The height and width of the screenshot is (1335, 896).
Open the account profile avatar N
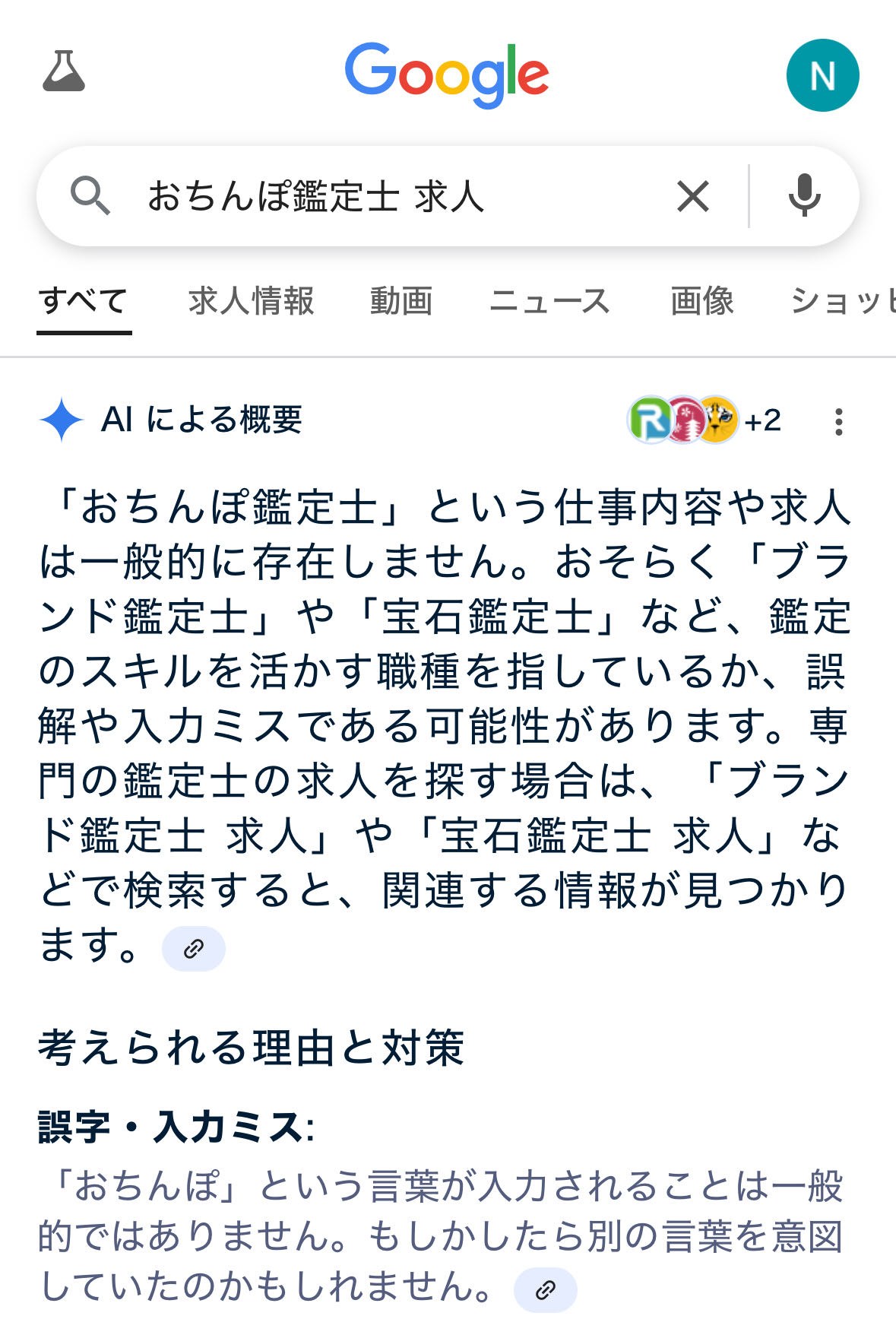pyautogui.click(x=822, y=75)
